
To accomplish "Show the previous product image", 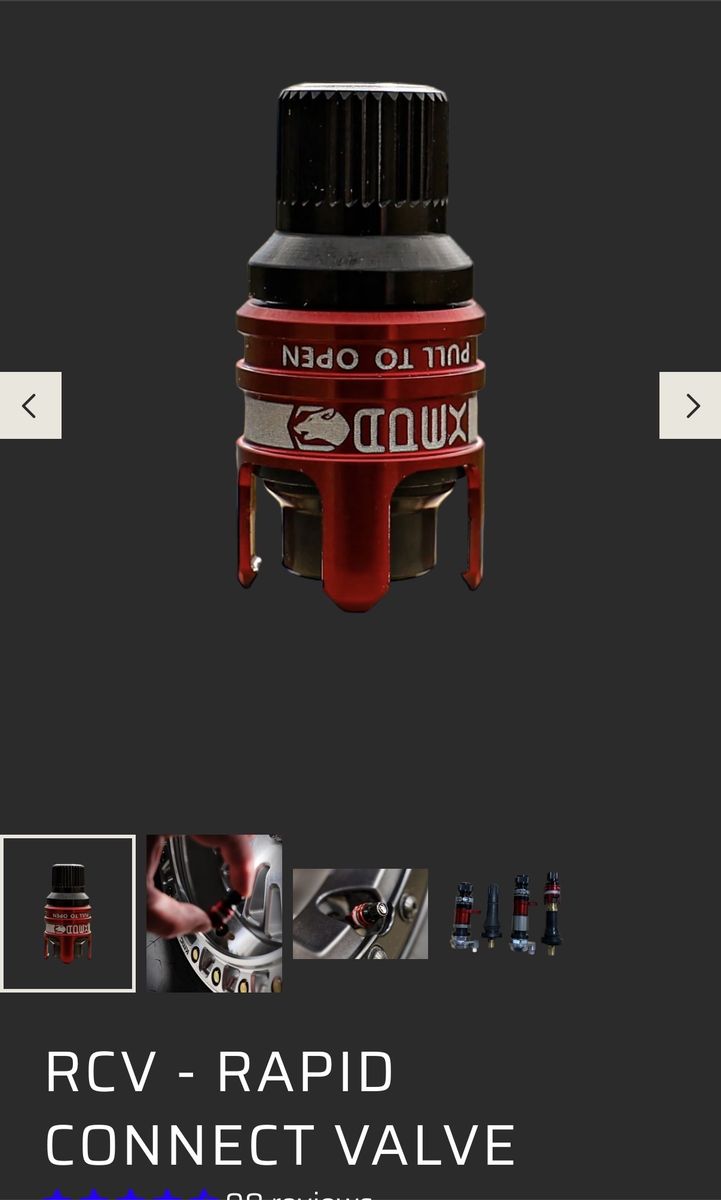I will [x=30, y=405].
